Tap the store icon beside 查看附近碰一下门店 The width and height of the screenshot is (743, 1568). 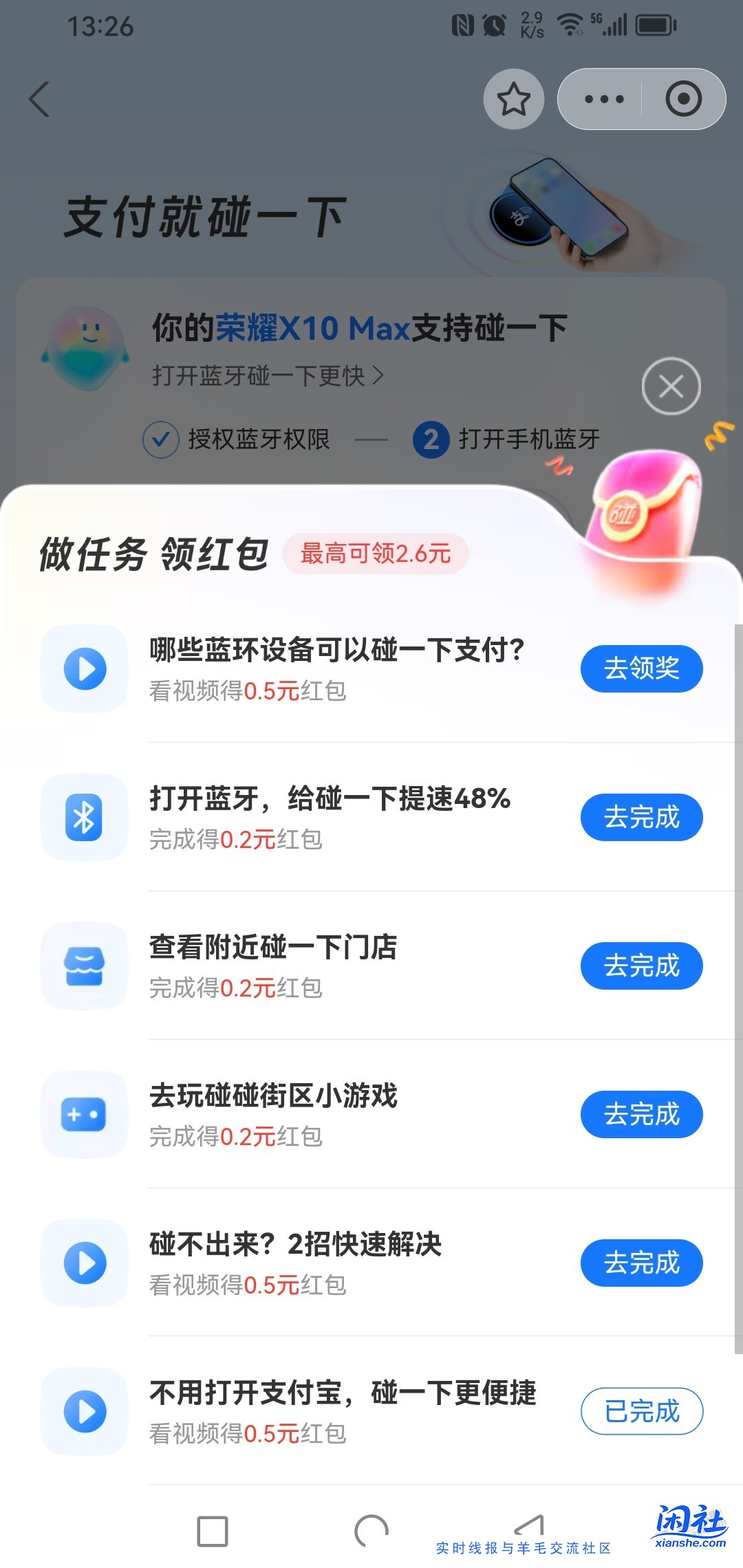coord(84,966)
